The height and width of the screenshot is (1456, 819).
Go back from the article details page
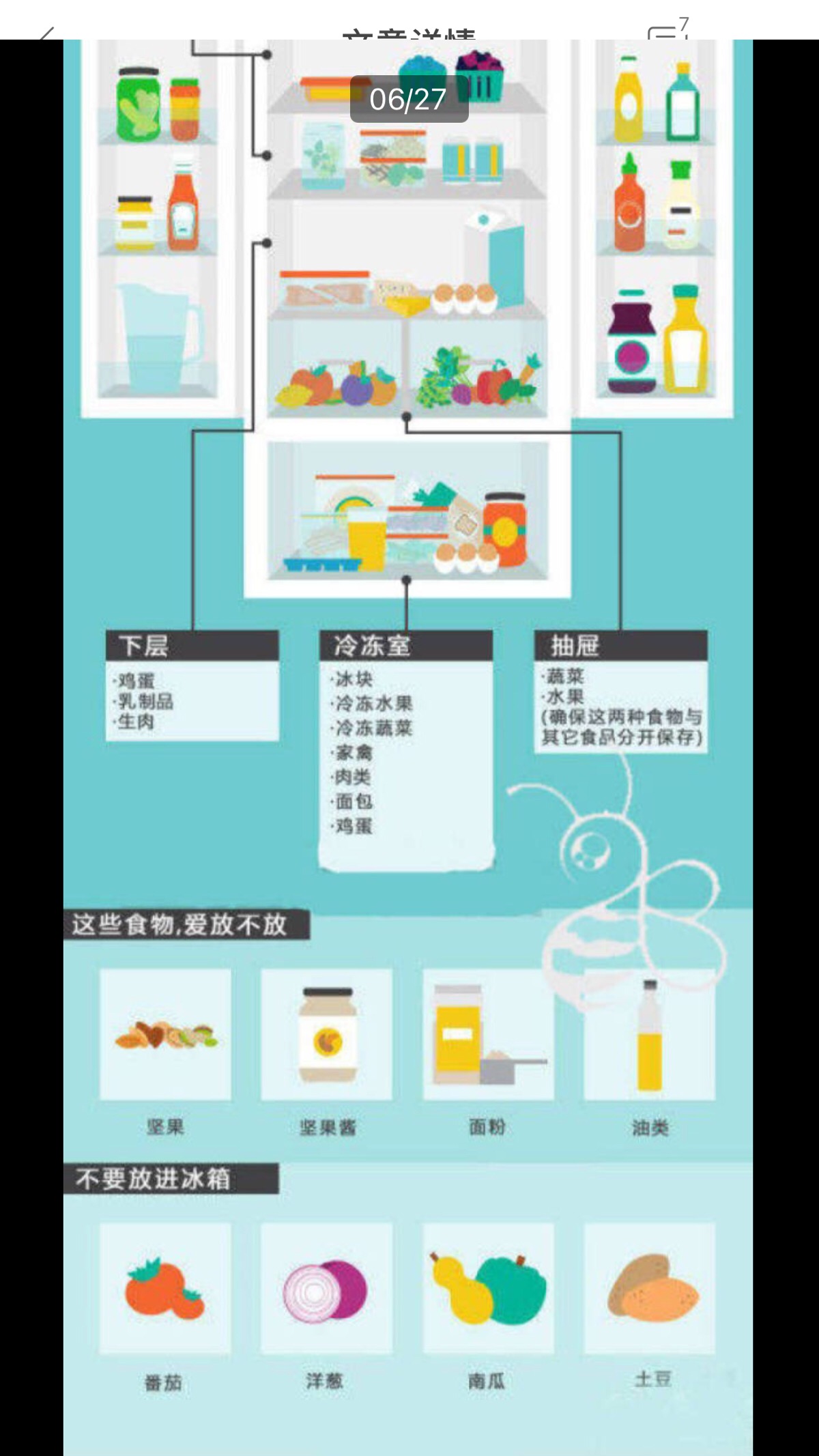46,32
